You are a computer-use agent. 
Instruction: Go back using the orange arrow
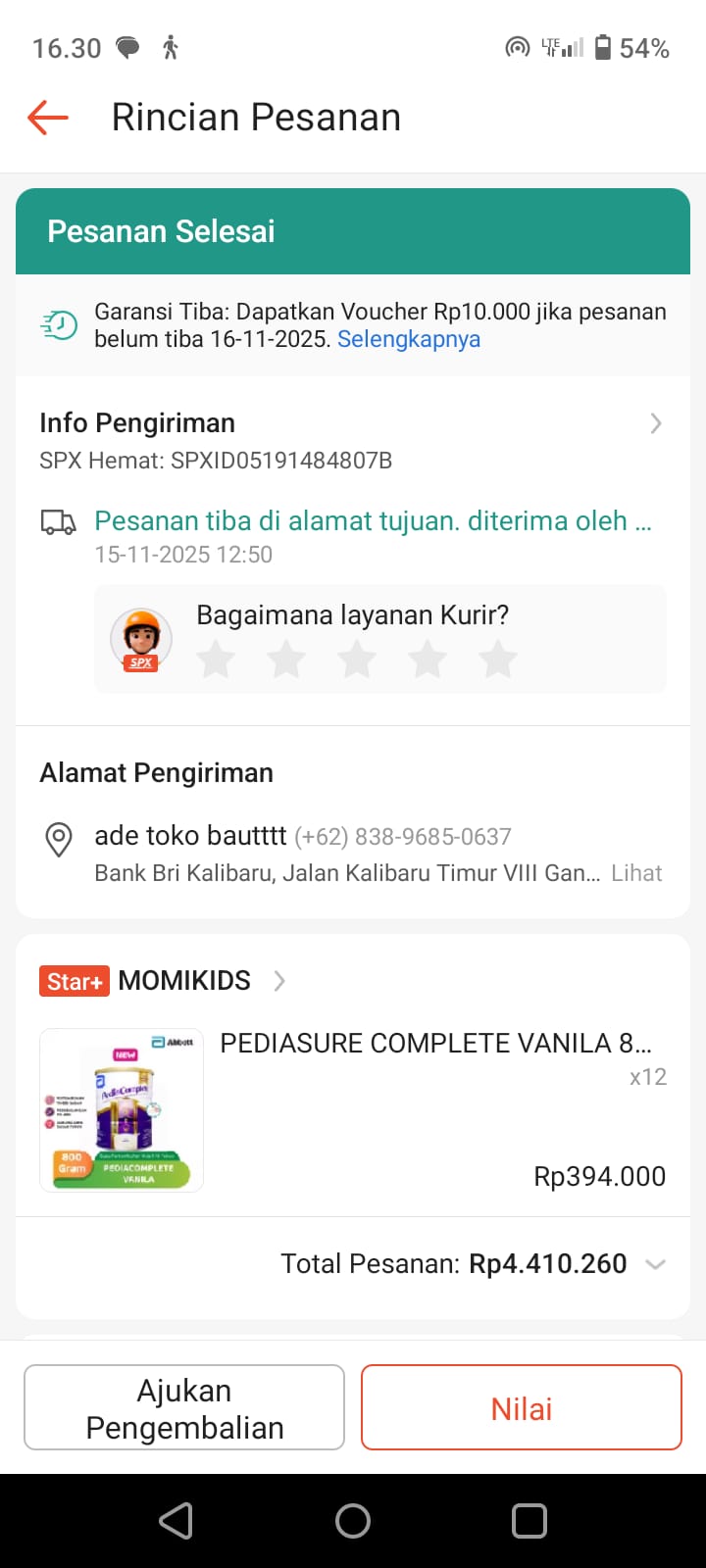pyautogui.click(x=48, y=118)
